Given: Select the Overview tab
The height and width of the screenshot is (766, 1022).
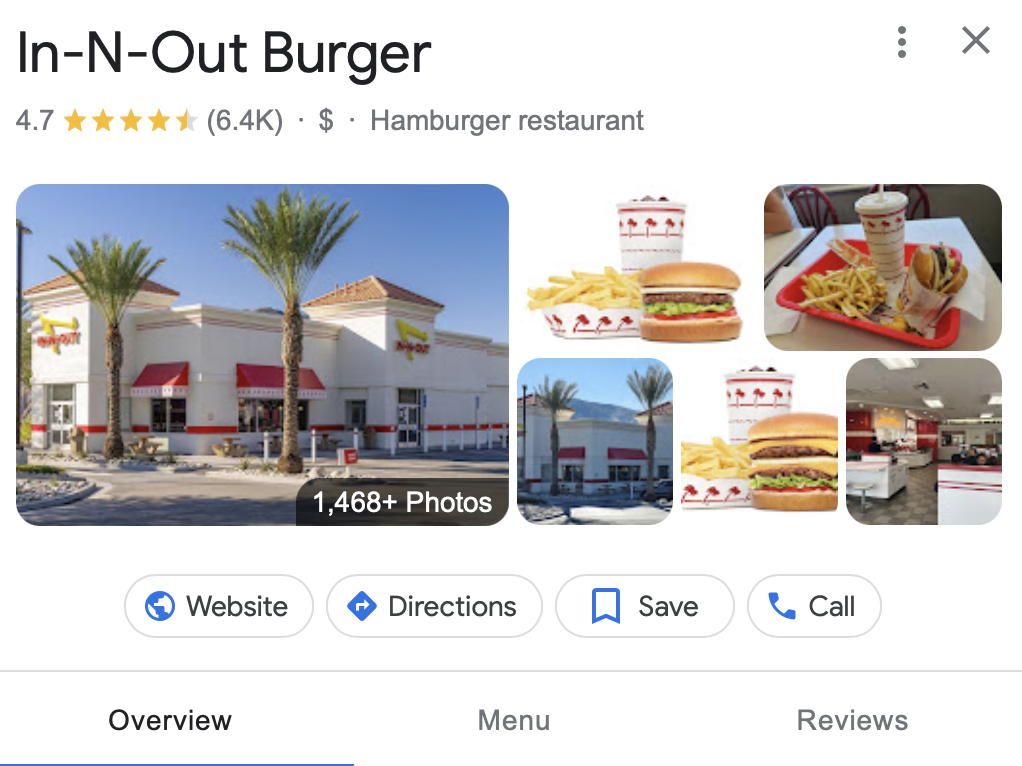Looking at the screenshot, I should coord(170,720).
